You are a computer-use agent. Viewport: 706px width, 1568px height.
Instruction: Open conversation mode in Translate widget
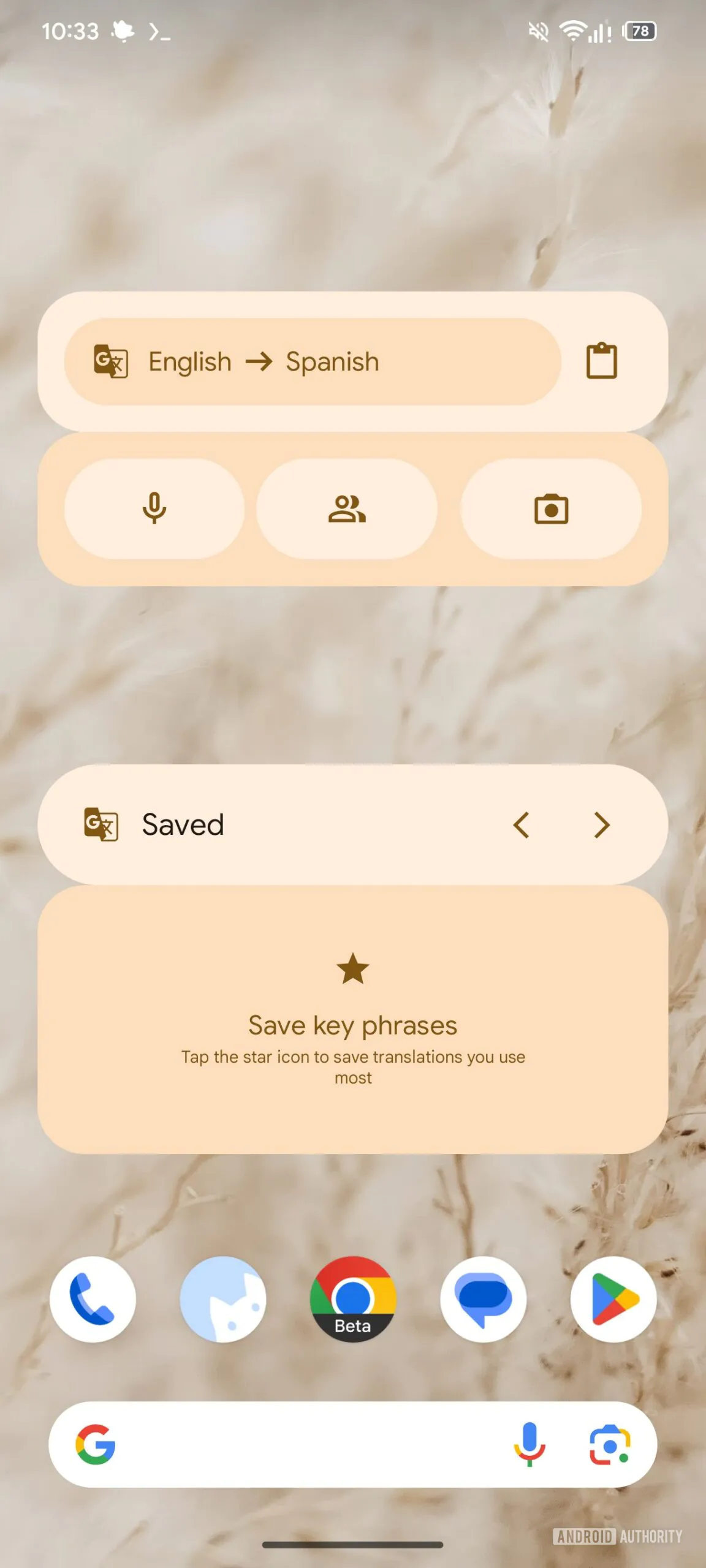coord(347,508)
